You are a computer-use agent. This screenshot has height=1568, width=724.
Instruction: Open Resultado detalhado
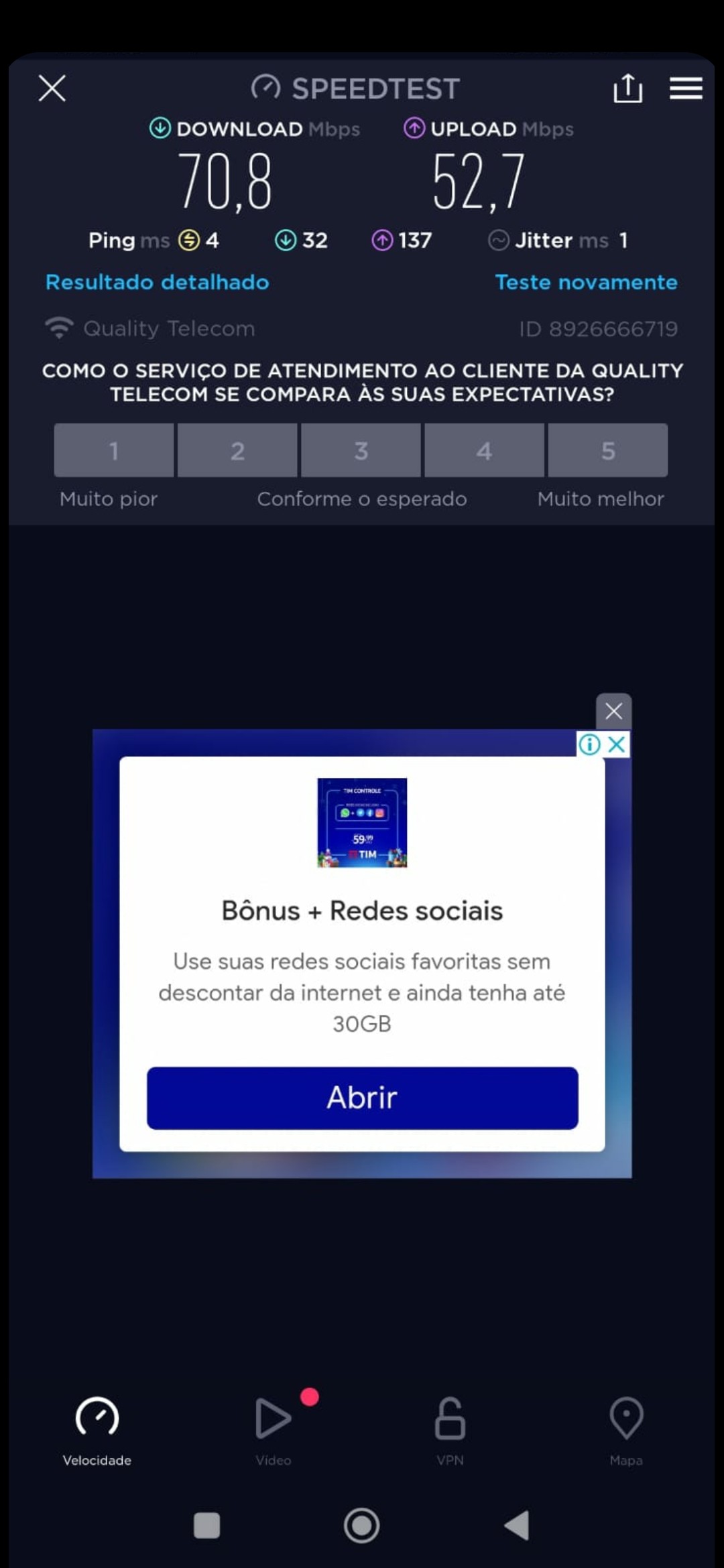point(157,282)
